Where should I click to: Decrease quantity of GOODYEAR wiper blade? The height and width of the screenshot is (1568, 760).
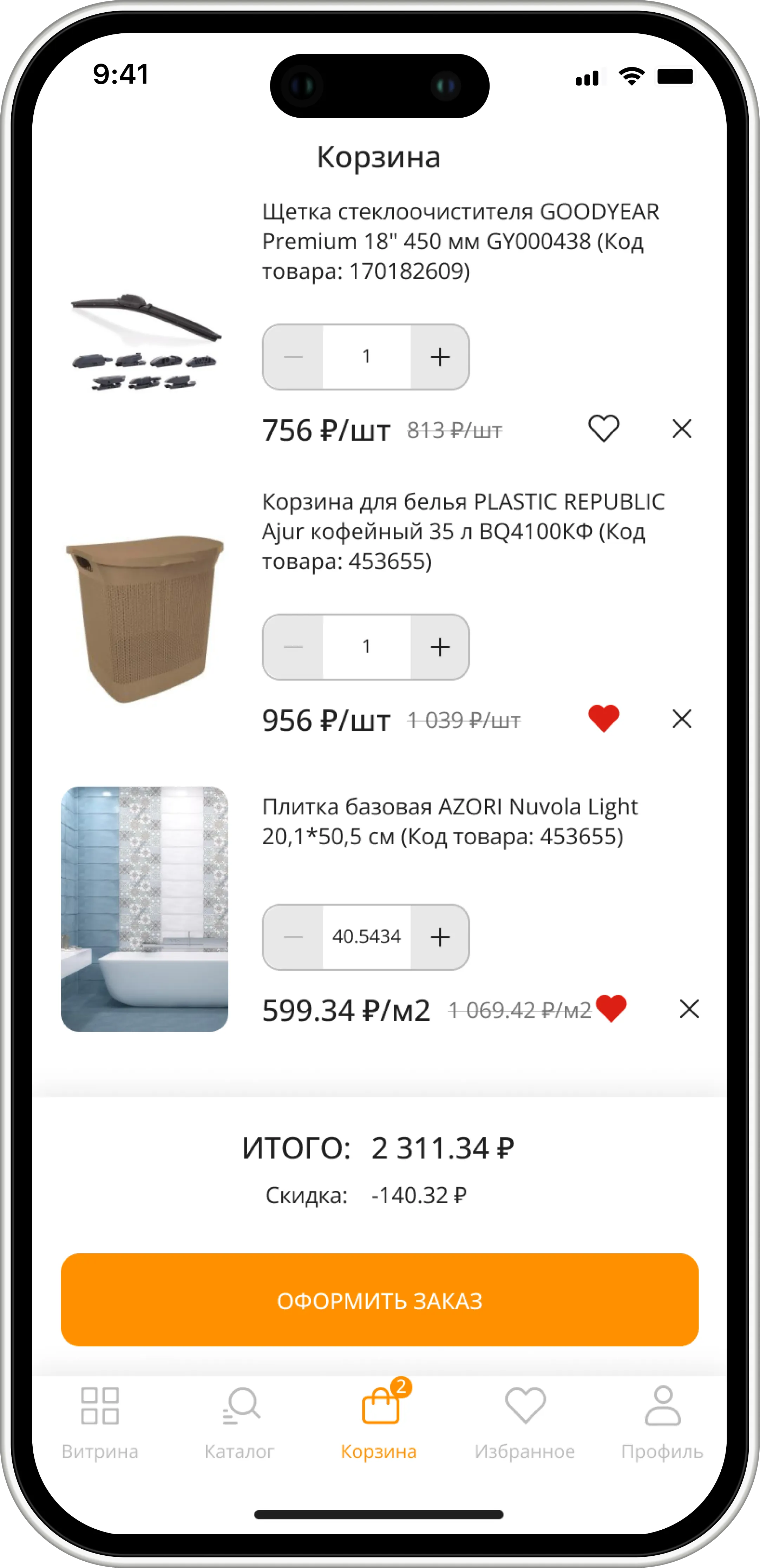tap(293, 357)
